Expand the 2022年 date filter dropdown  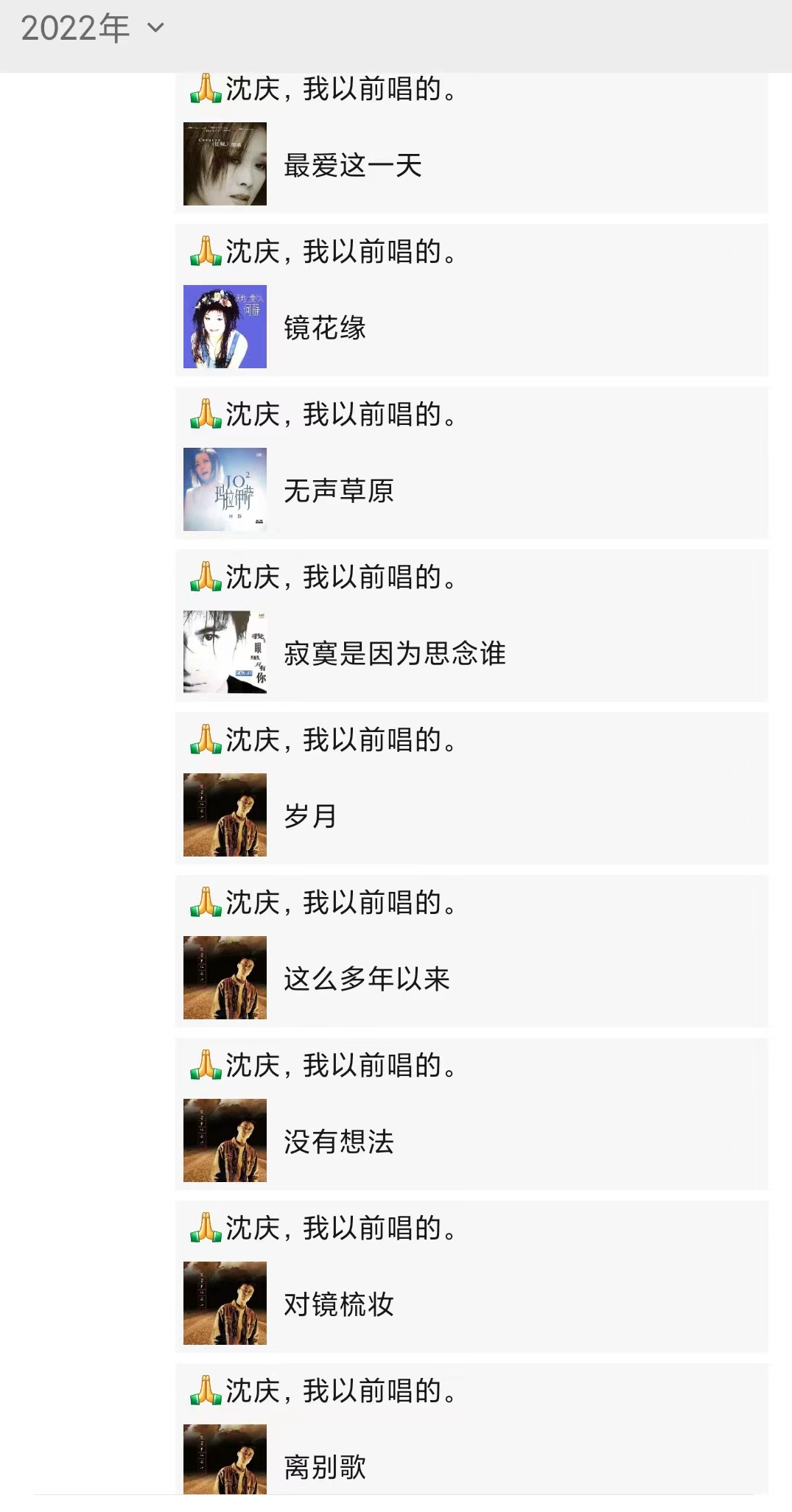click(74, 28)
